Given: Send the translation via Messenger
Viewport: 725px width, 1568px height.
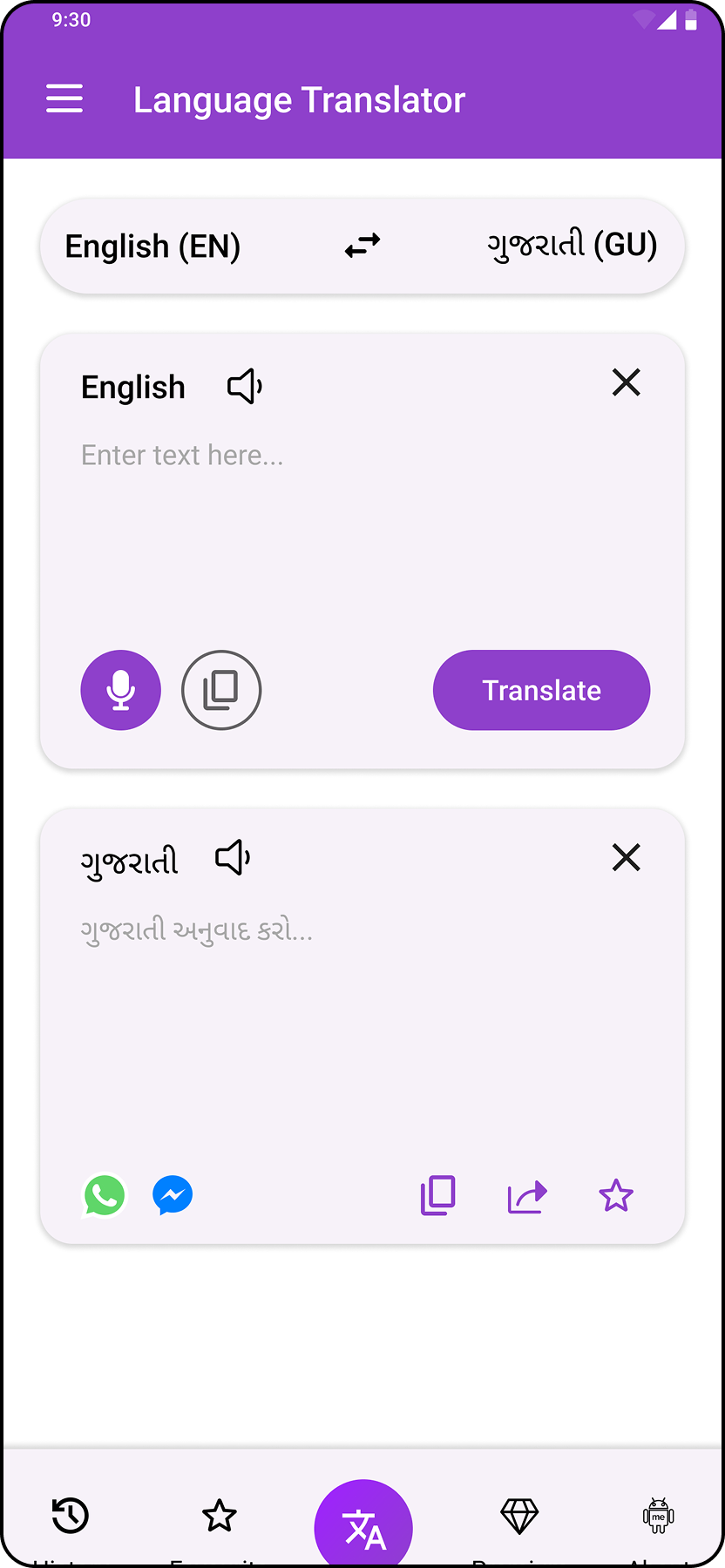Looking at the screenshot, I should tap(173, 1195).
